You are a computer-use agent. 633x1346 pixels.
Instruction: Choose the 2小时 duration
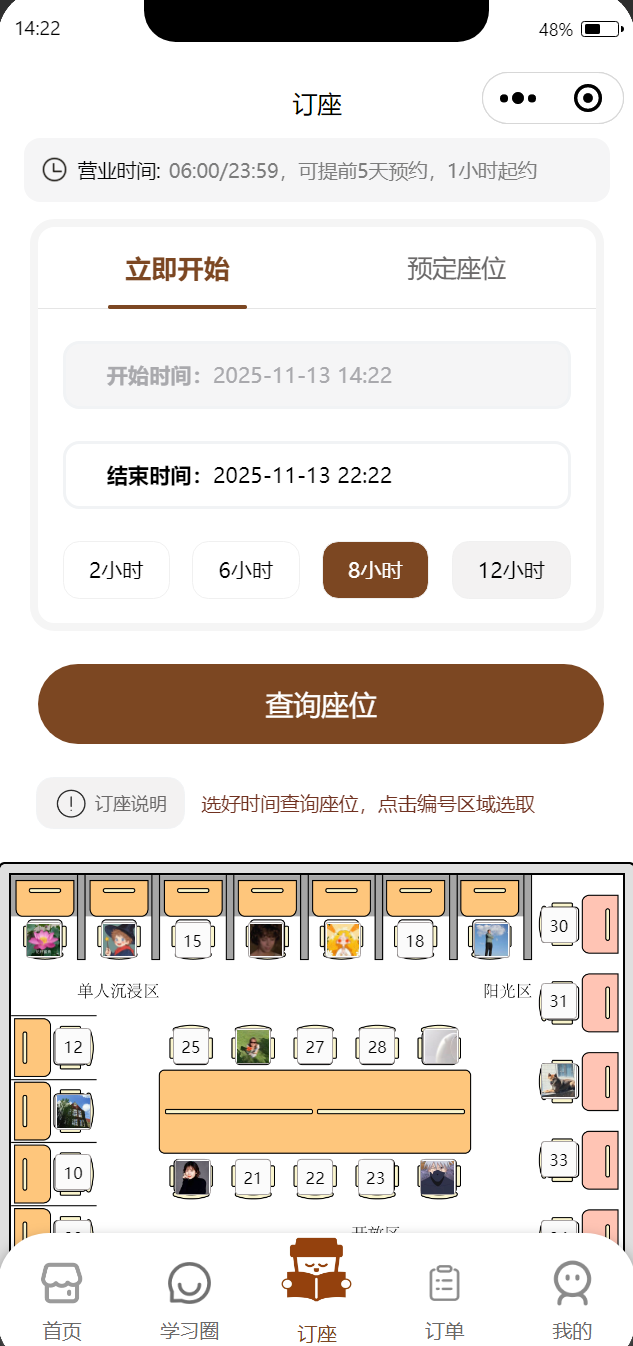coord(116,570)
